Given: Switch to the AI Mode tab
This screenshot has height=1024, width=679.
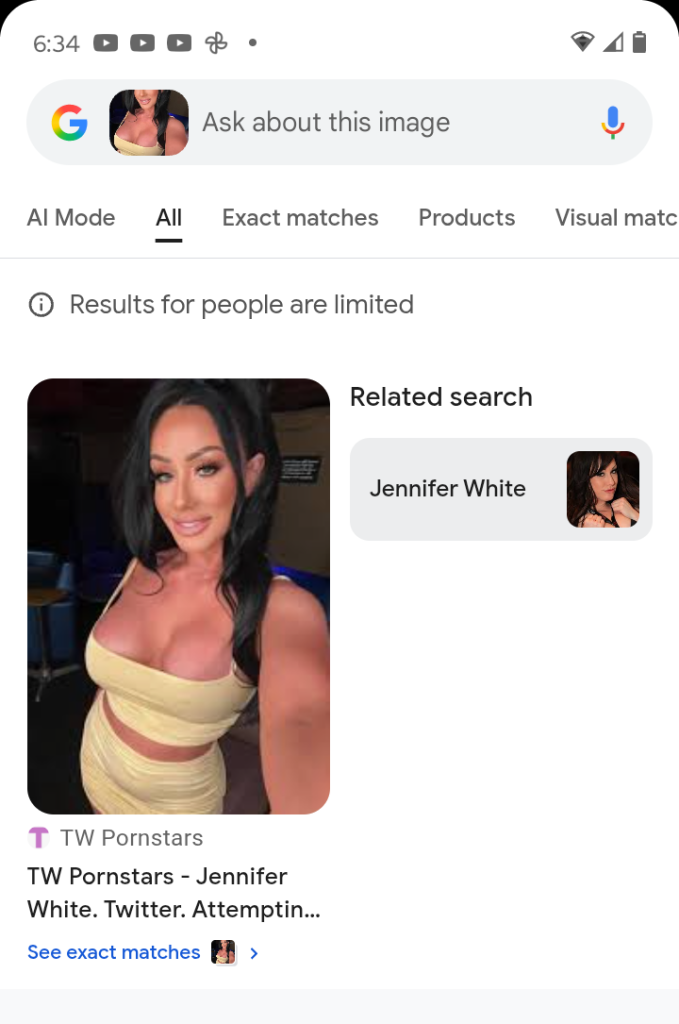Looking at the screenshot, I should [71, 218].
